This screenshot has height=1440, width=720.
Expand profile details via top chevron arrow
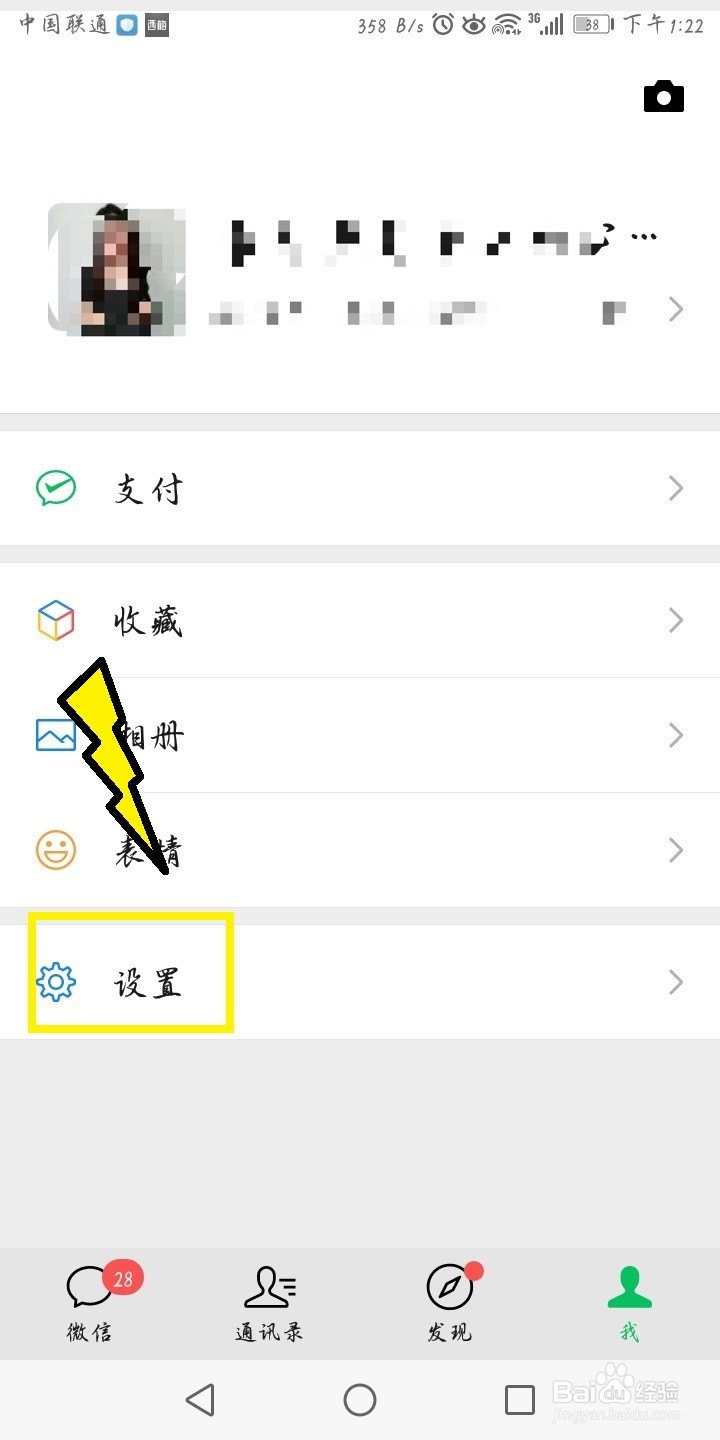[x=676, y=310]
